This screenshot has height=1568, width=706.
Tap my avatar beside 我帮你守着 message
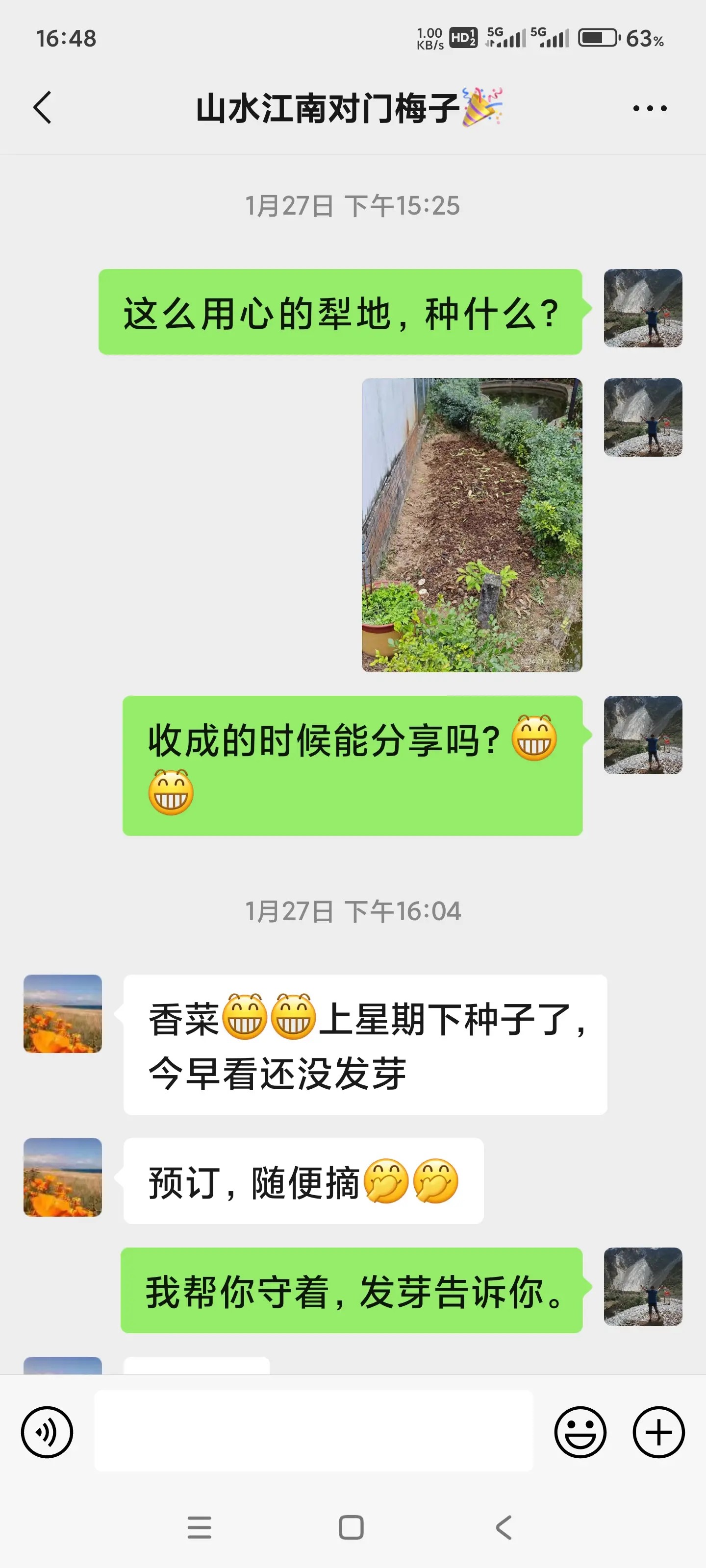(643, 1286)
